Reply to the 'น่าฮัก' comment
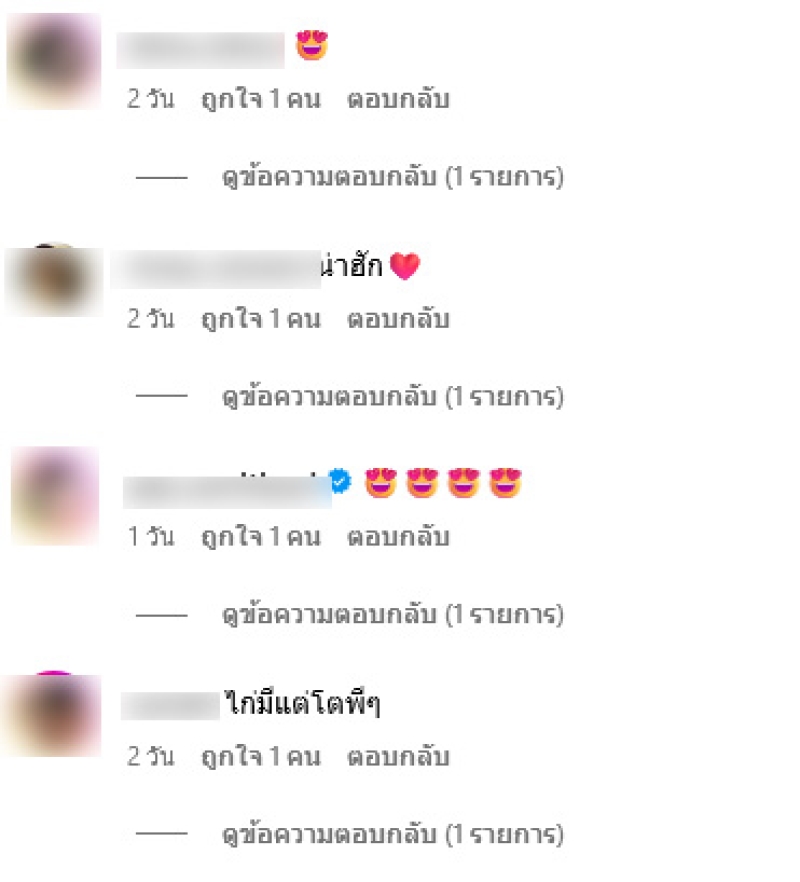The height and width of the screenshot is (882, 800). click(x=398, y=320)
